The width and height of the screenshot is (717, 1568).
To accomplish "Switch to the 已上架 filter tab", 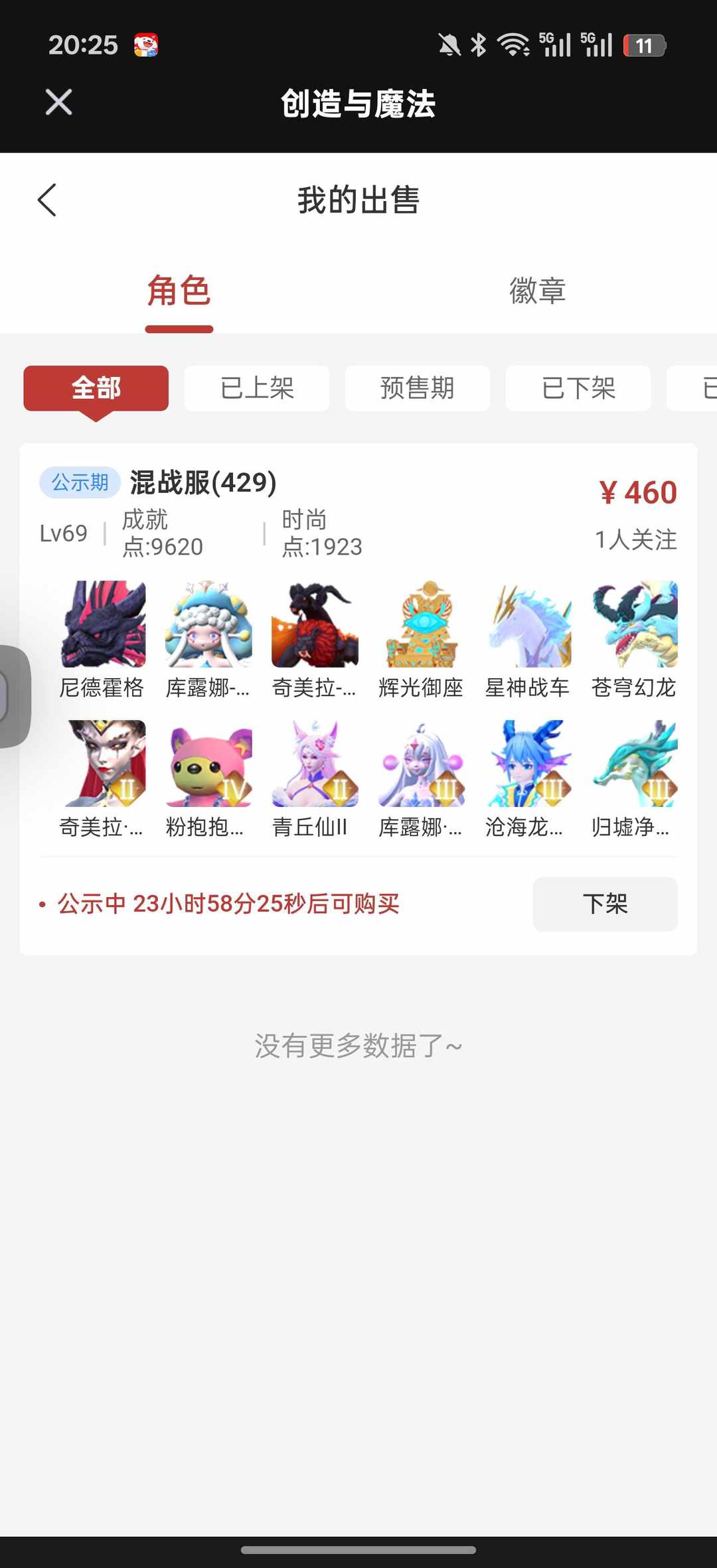I will pyautogui.click(x=256, y=389).
